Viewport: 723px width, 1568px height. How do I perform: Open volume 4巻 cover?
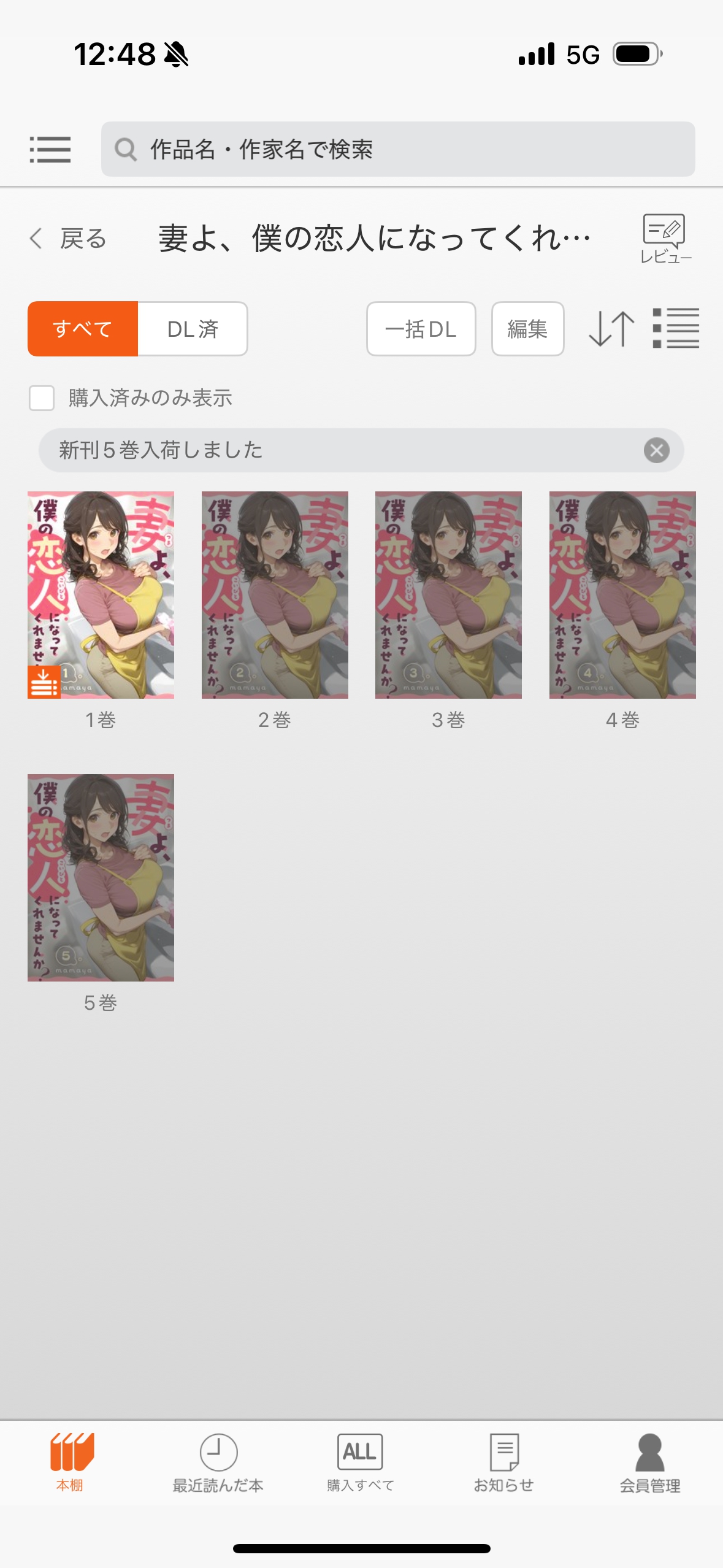coord(622,594)
